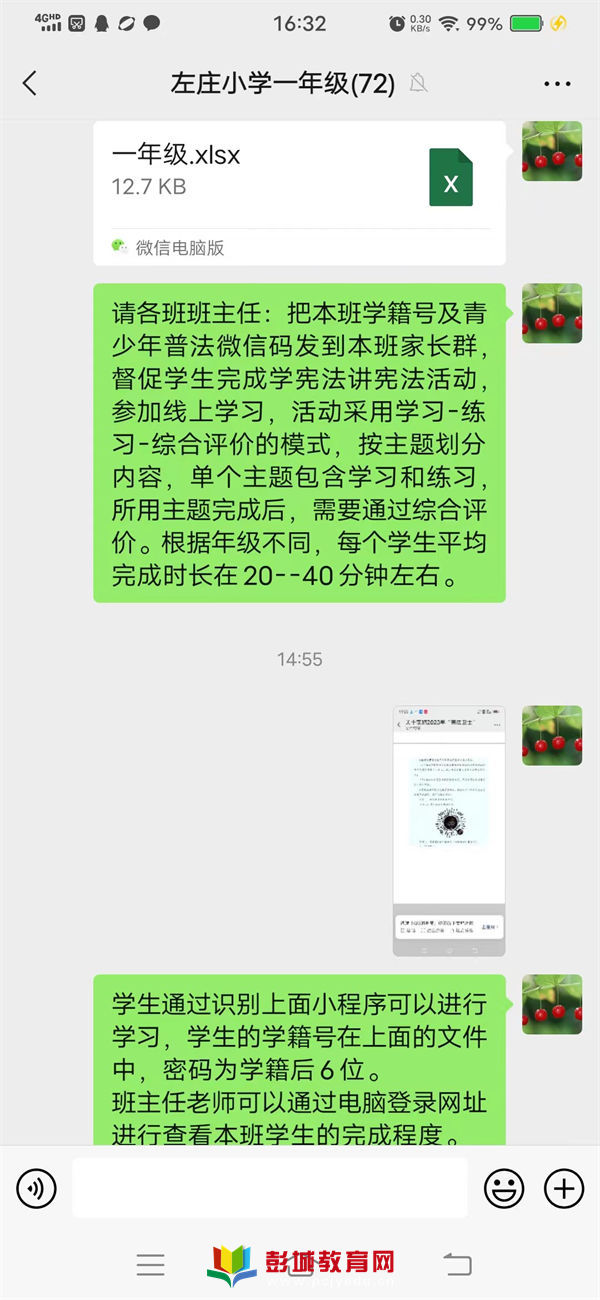Open the plus attachments menu
The image size is (600, 1300).
563,1188
